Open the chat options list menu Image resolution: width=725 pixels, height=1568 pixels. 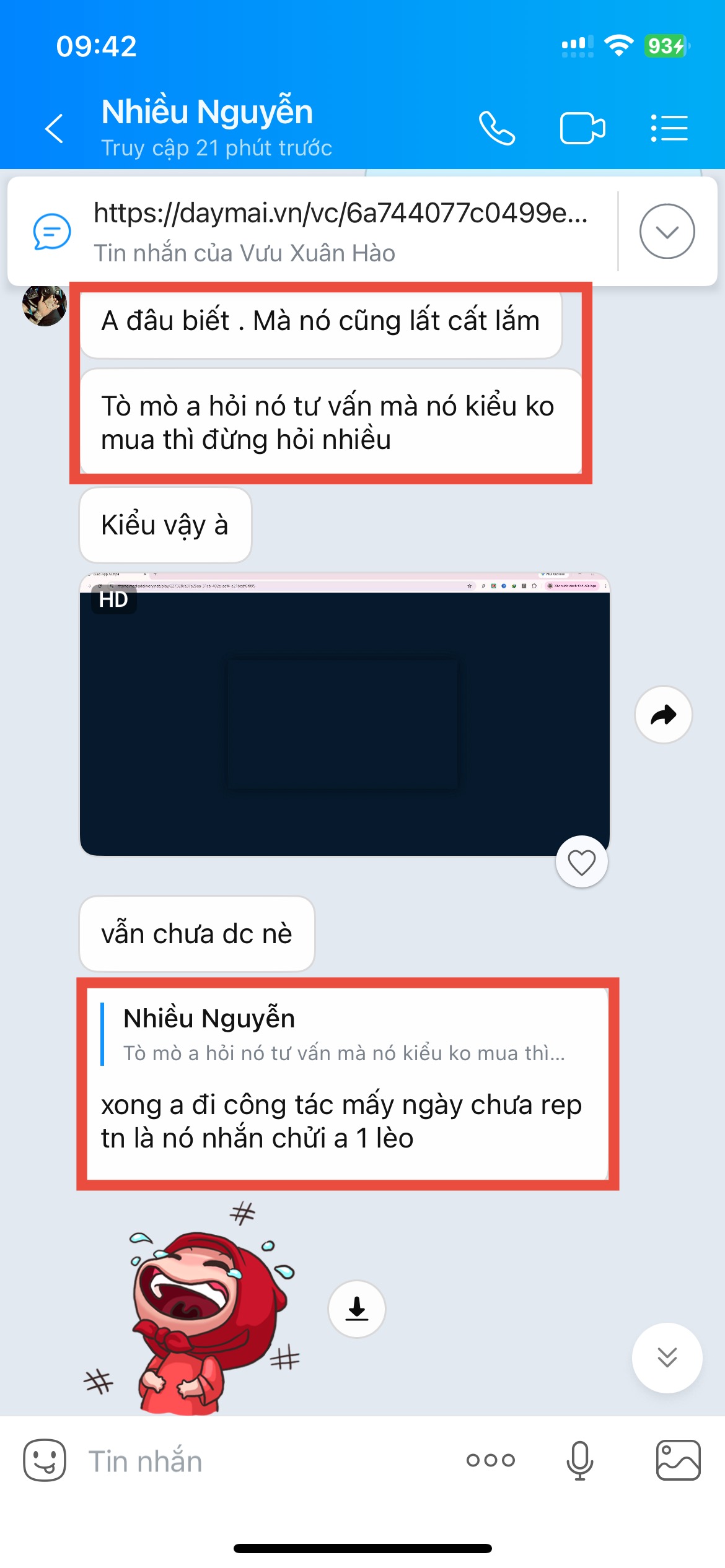point(669,128)
